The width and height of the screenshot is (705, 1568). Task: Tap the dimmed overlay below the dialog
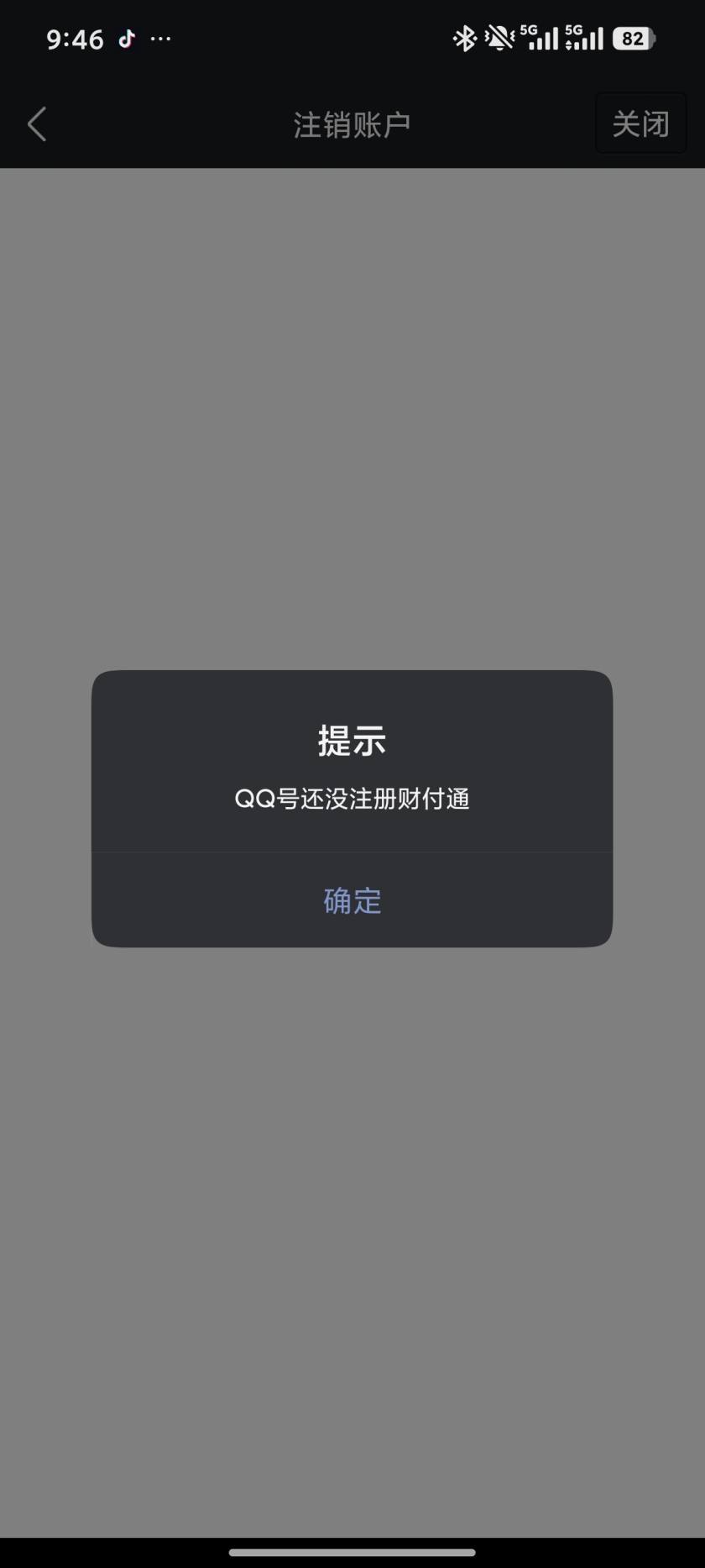coord(352,1218)
